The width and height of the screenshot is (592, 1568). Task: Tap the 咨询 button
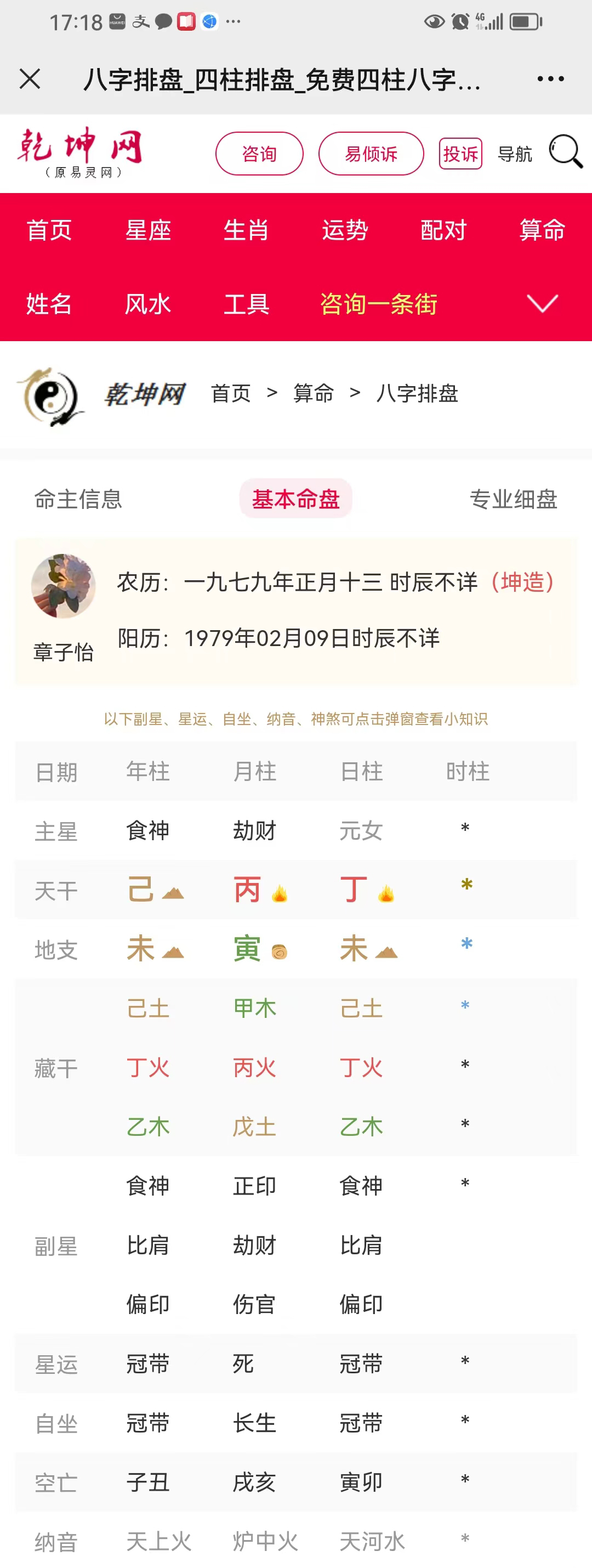(259, 154)
